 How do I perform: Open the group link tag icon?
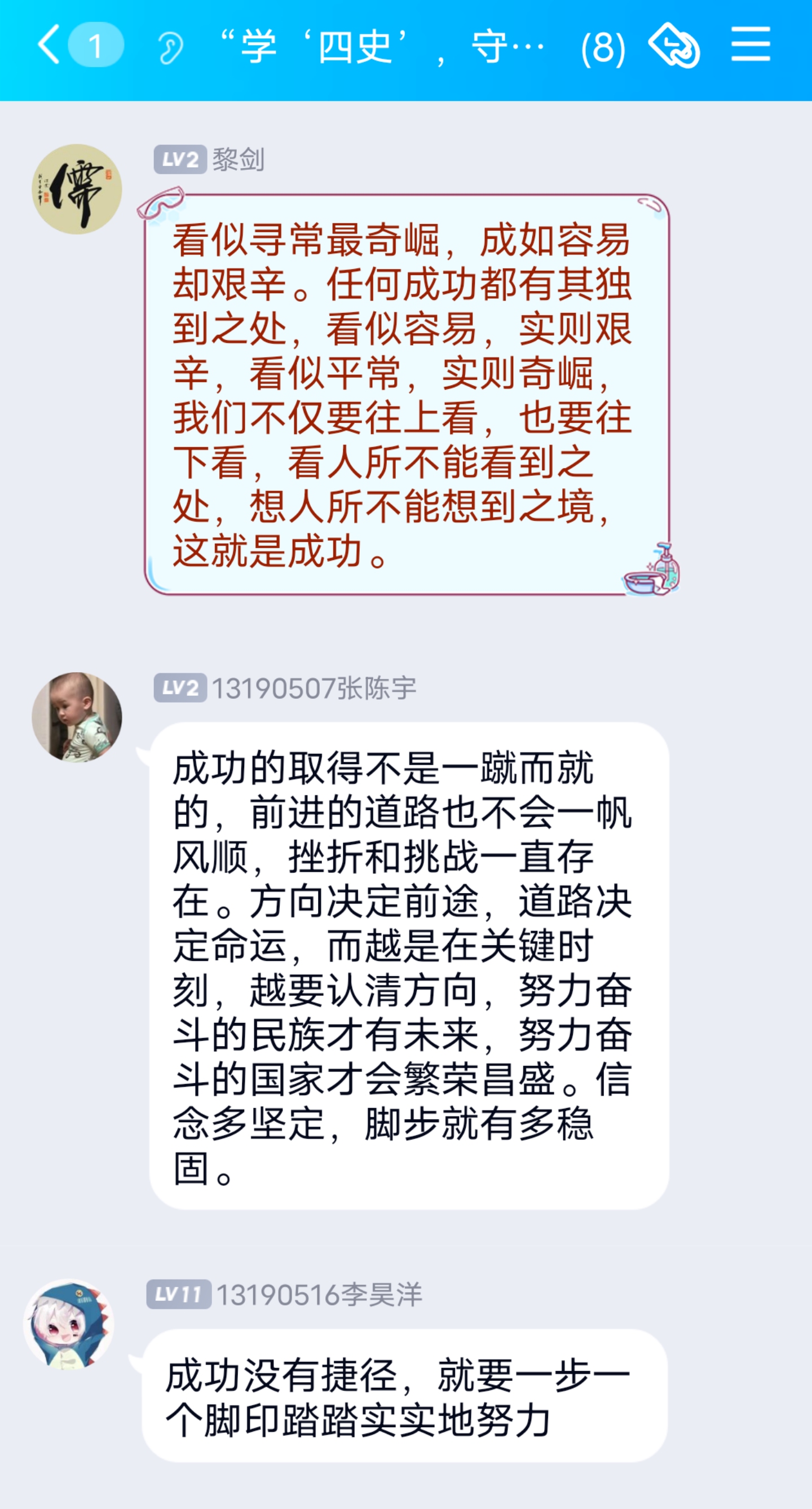point(674,46)
